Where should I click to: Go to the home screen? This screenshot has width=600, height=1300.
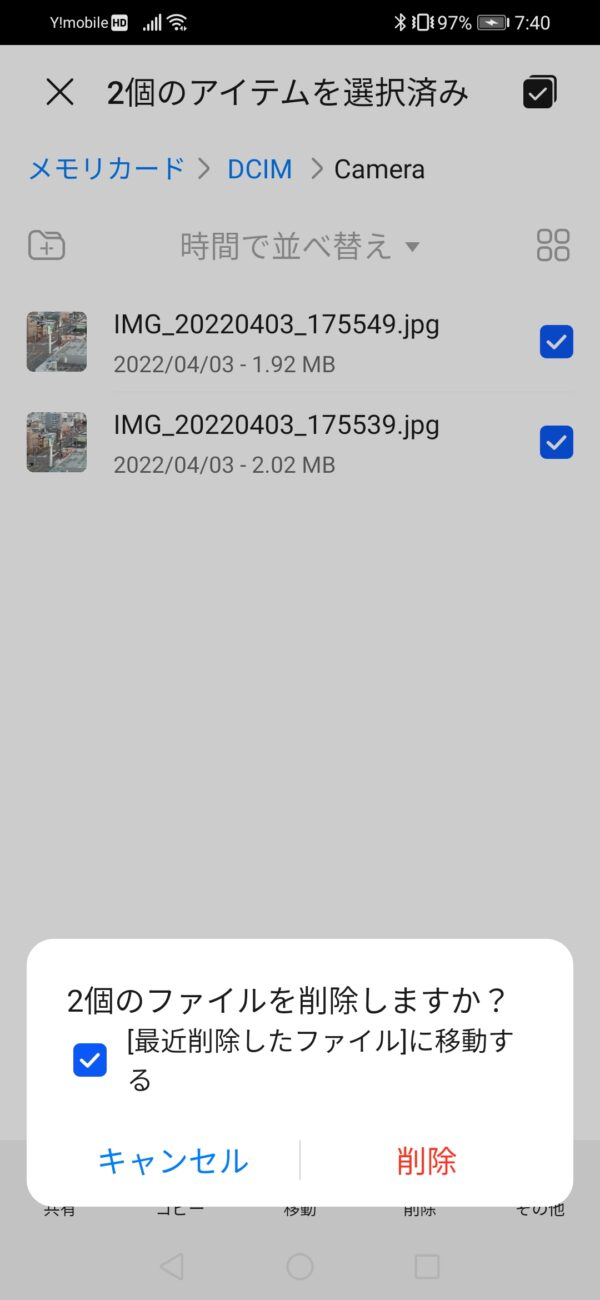point(300,1267)
